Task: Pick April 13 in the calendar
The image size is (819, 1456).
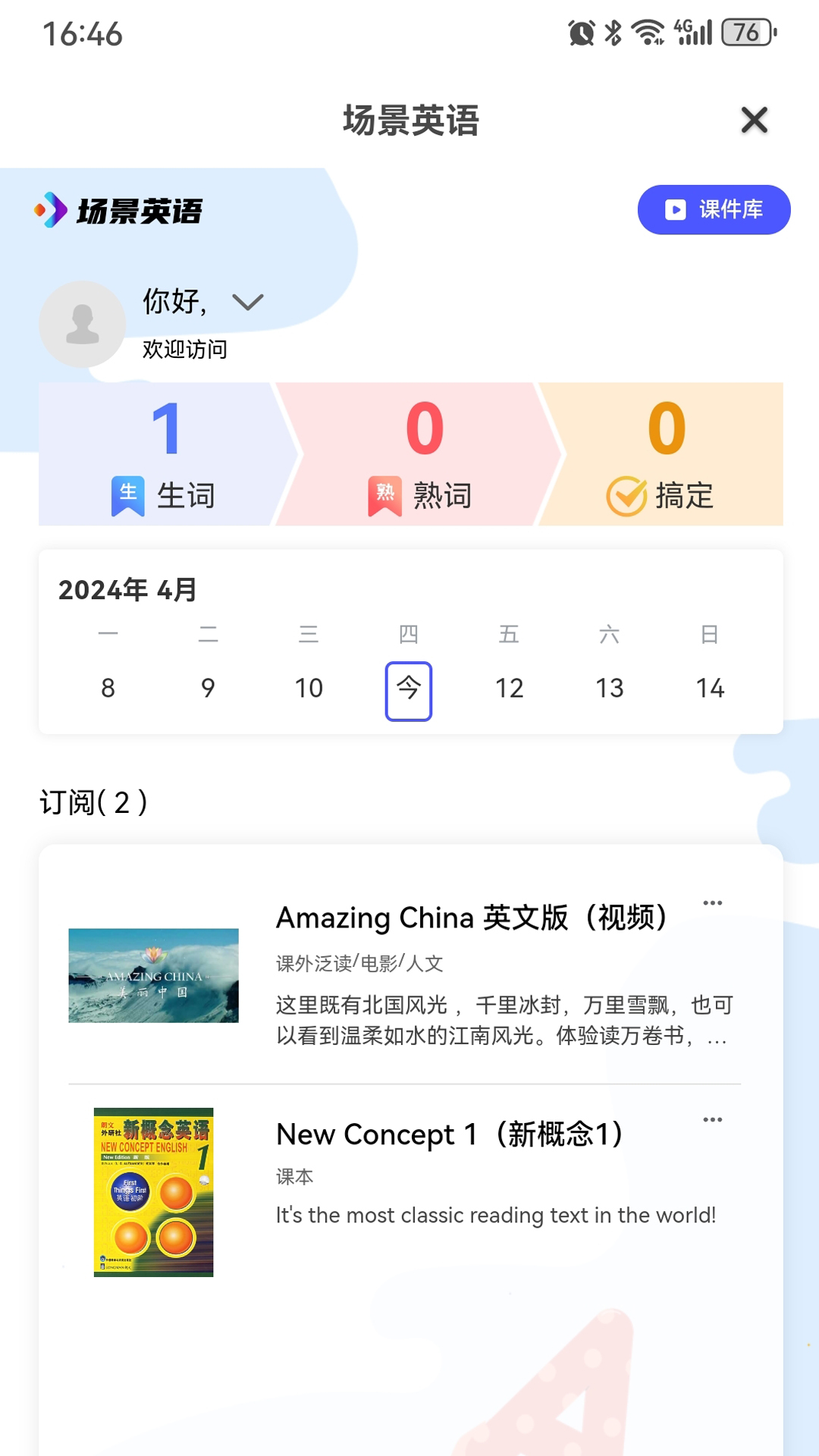Action: point(609,689)
